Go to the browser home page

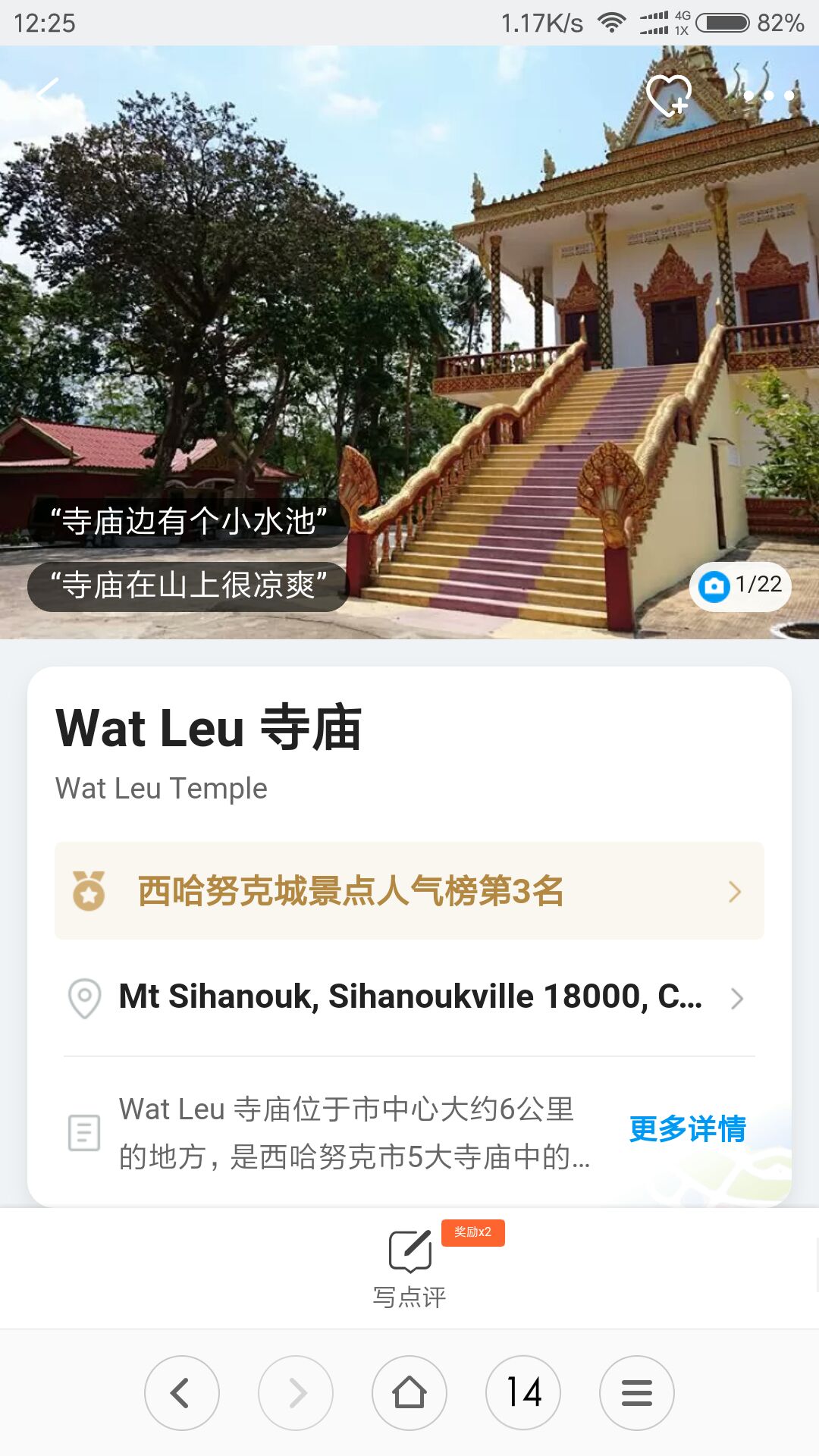[x=409, y=1393]
